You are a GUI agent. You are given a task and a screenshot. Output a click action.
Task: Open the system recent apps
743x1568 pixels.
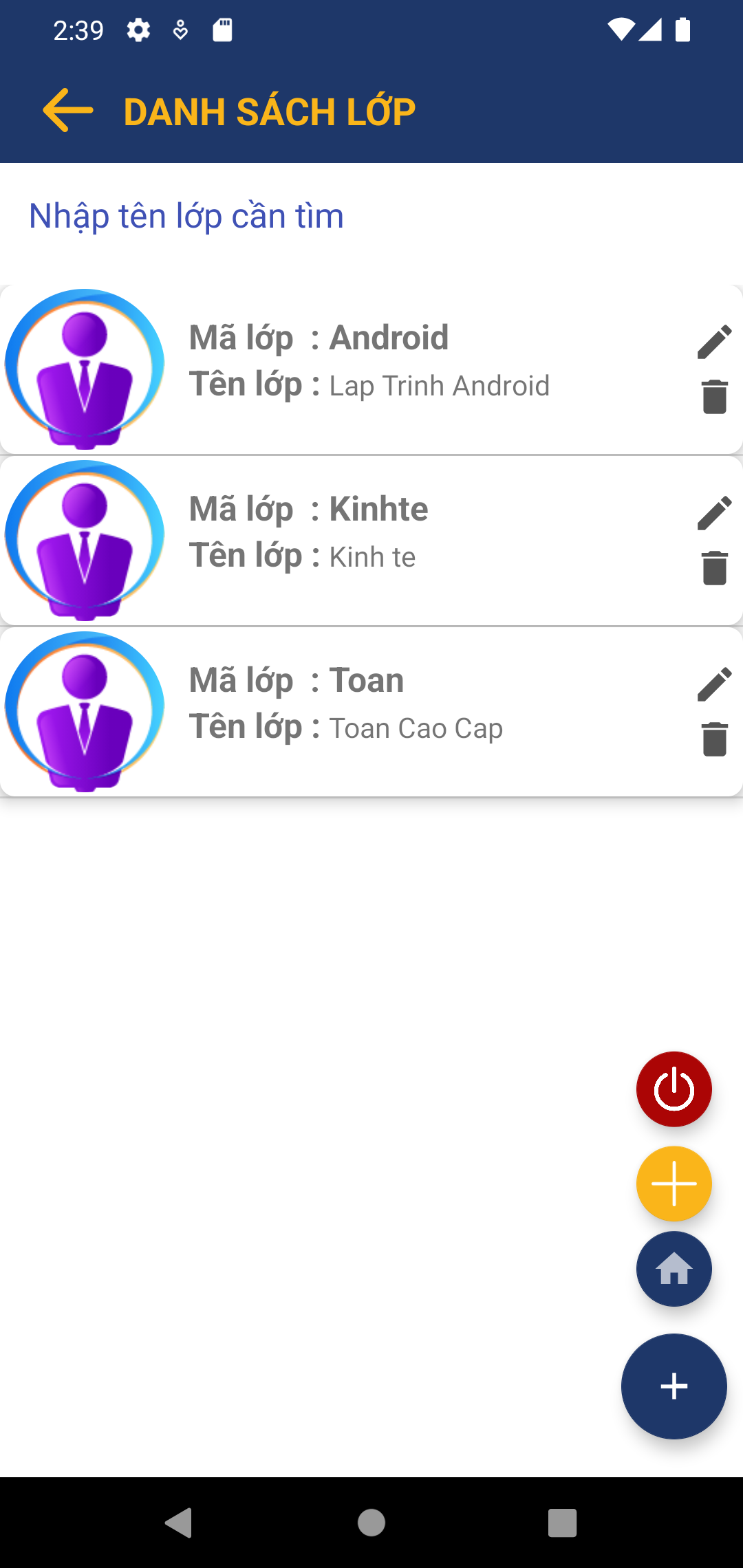click(x=562, y=1523)
